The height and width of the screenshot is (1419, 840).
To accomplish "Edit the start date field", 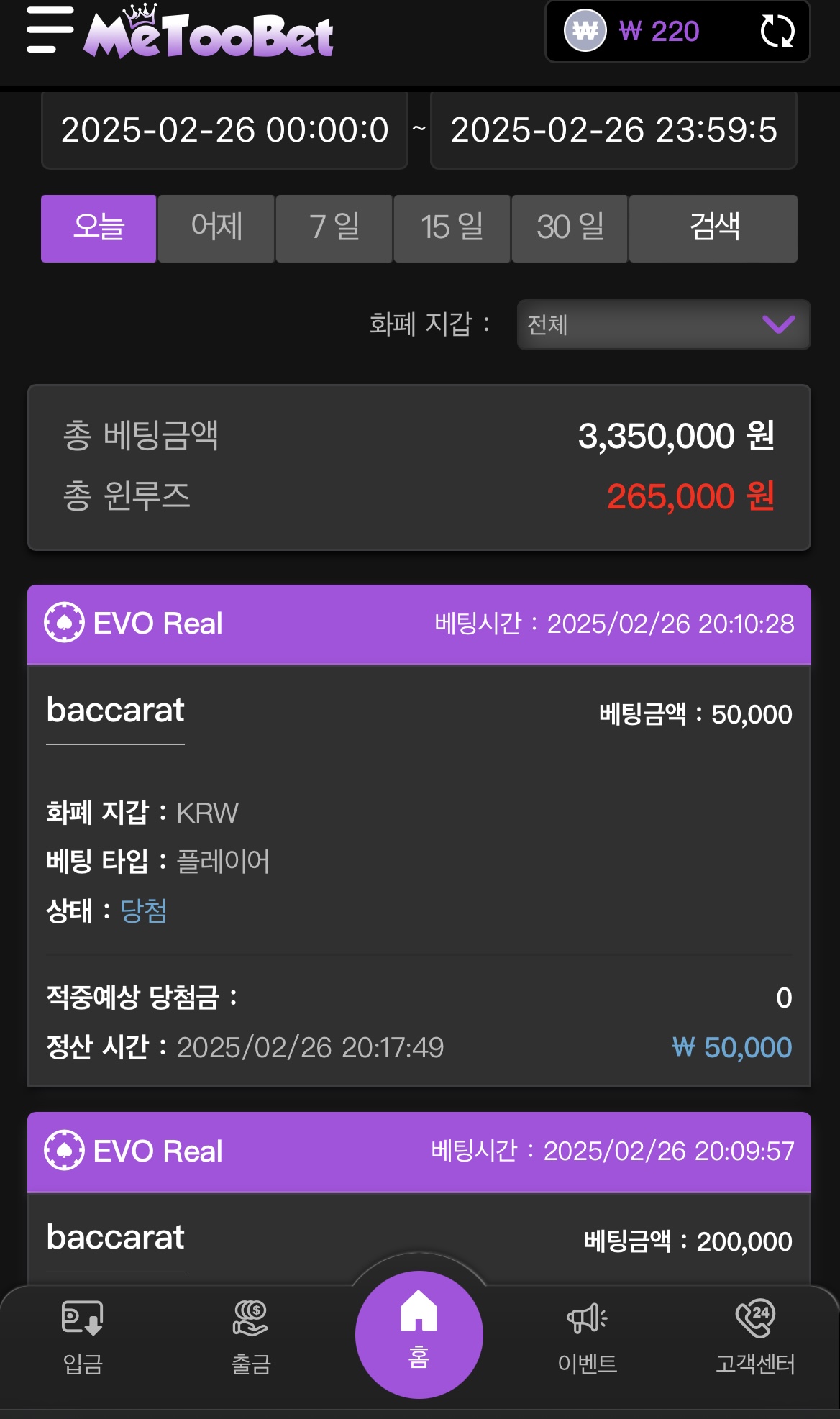I will pos(224,130).
